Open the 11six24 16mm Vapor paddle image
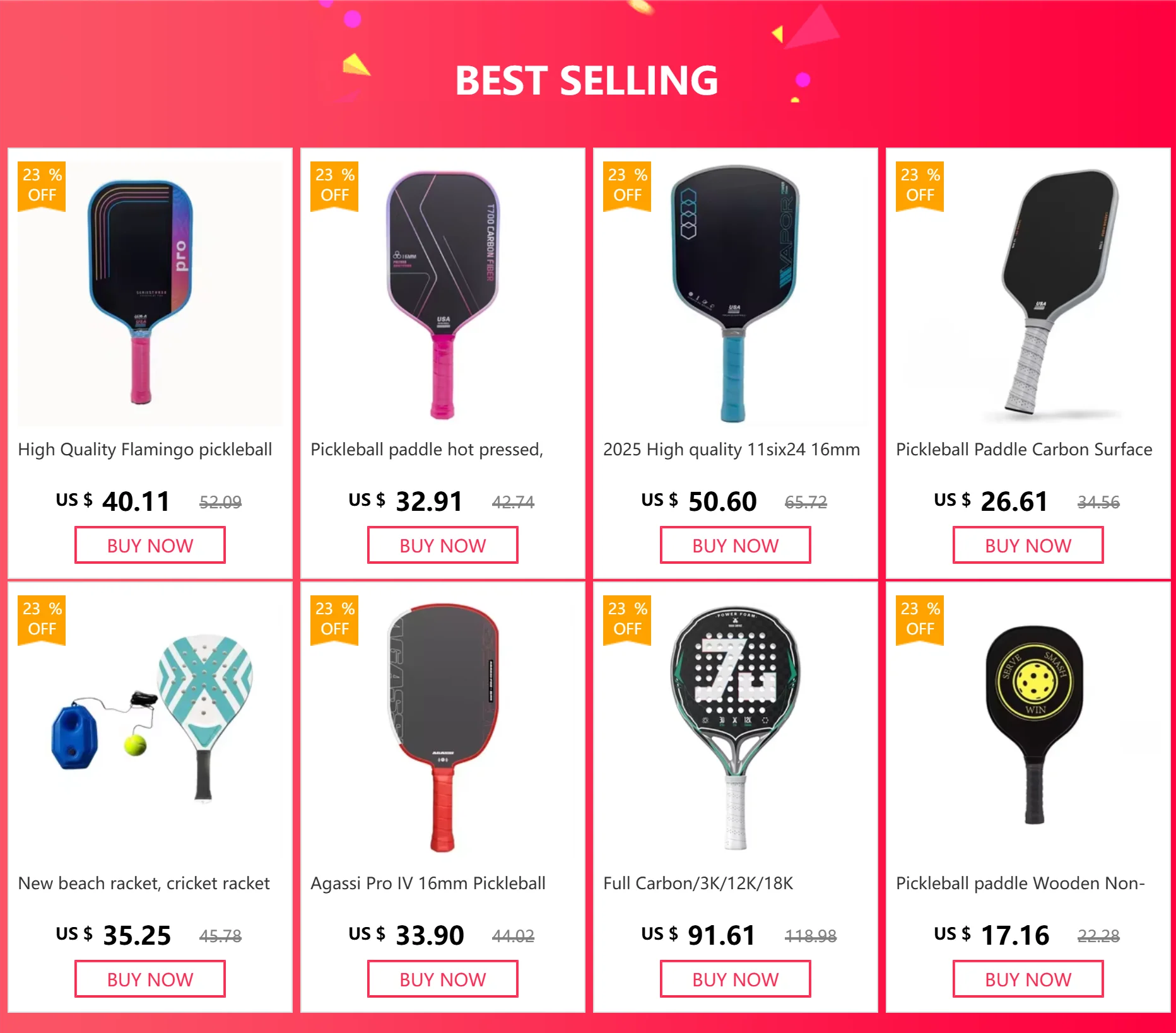This screenshot has width=1176, height=1033. point(735,293)
